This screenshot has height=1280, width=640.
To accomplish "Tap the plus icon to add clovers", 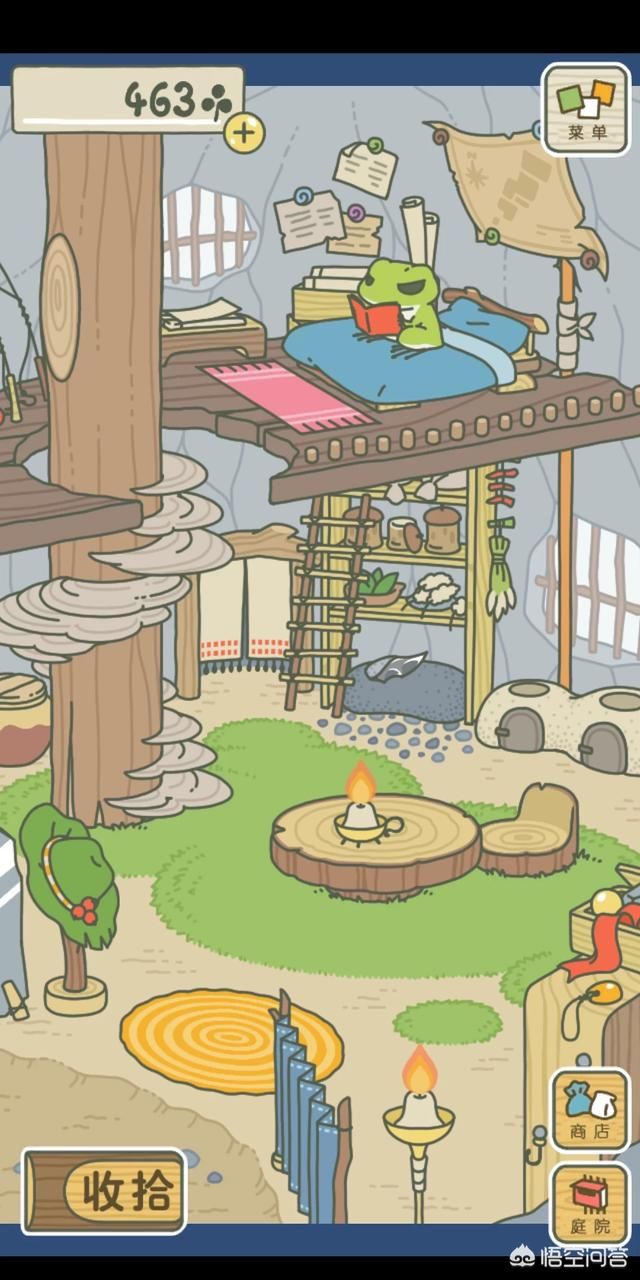I will 245,132.
